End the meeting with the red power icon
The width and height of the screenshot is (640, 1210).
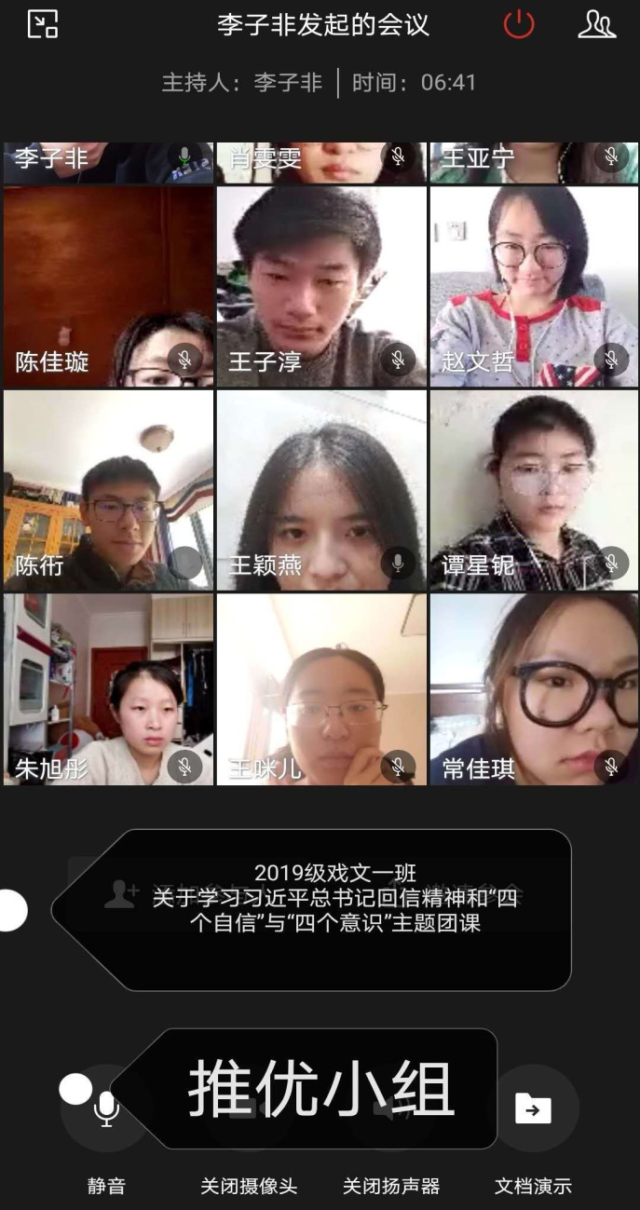(518, 24)
